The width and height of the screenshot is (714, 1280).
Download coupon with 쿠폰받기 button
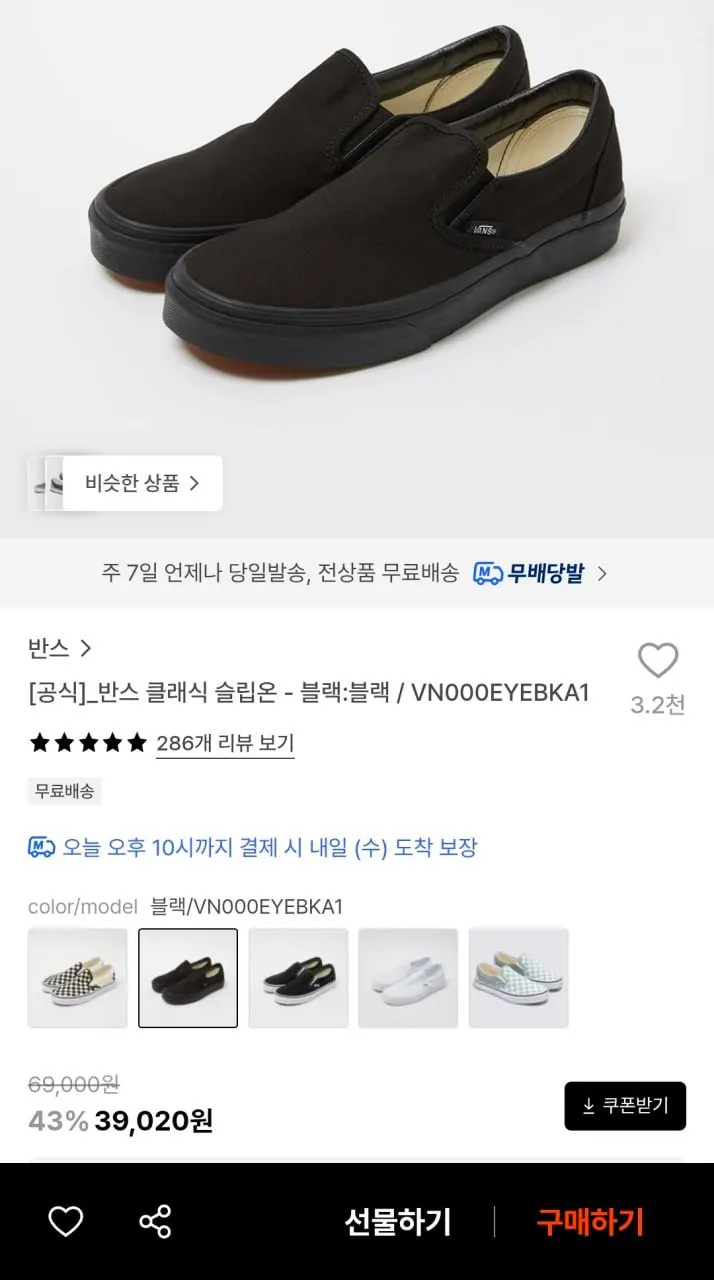[625, 1106]
